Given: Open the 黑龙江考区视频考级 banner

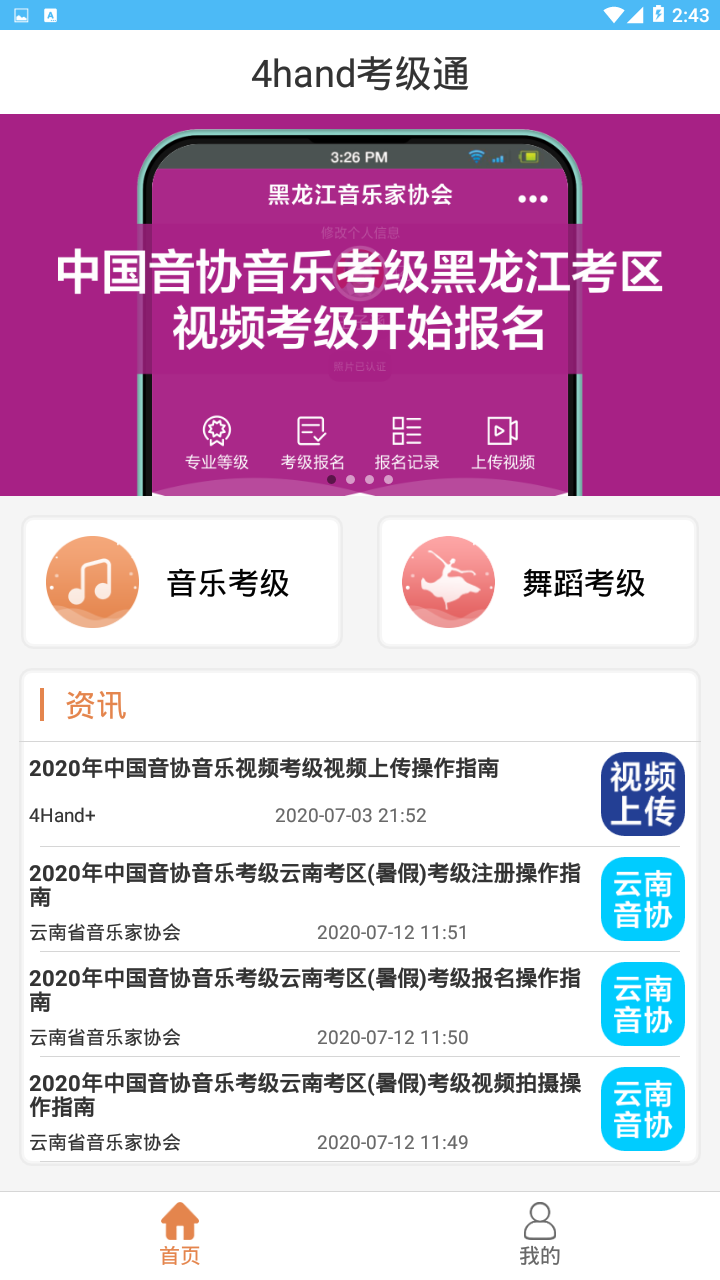Looking at the screenshot, I should [x=360, y=304].
